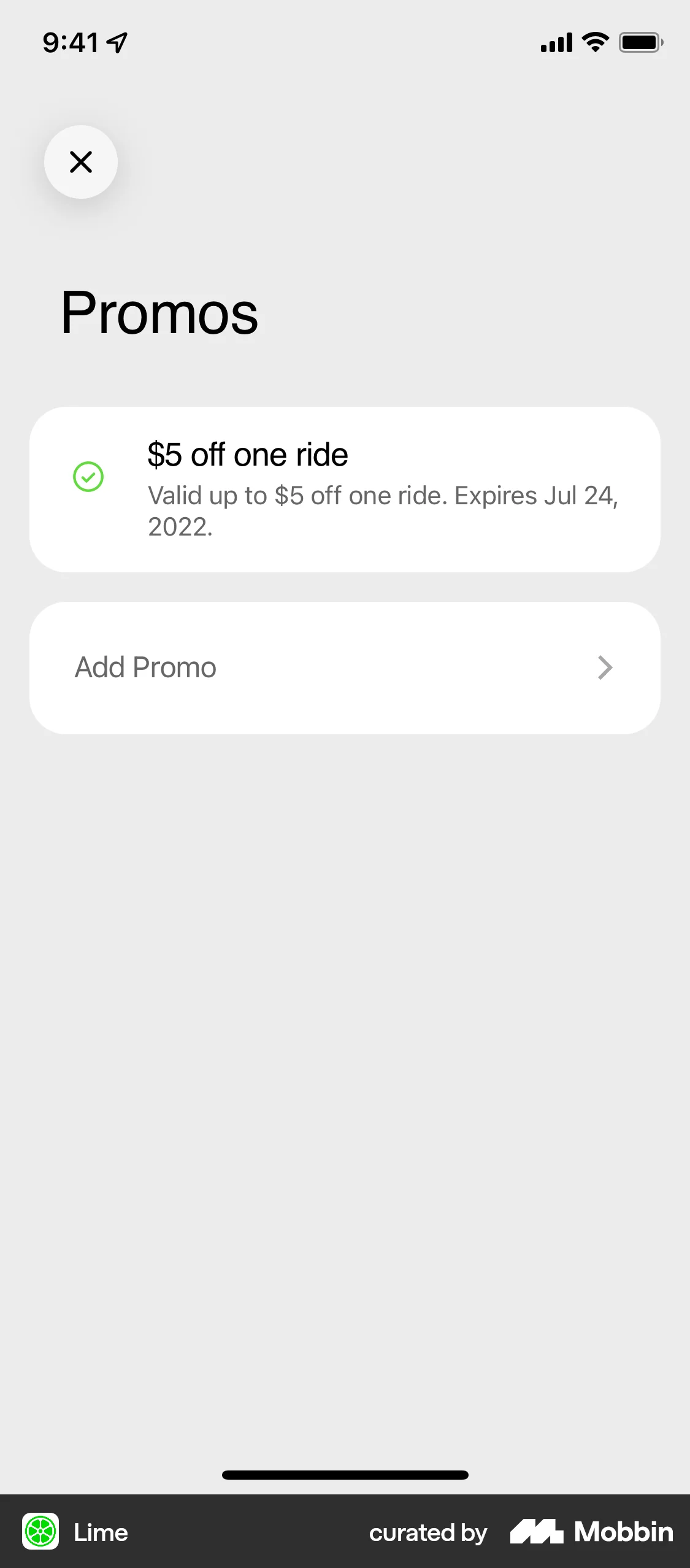The height and width of the screenshot is (1568, 690).
Task: Click the Promos page title
Action: click(x=158, y=313)
